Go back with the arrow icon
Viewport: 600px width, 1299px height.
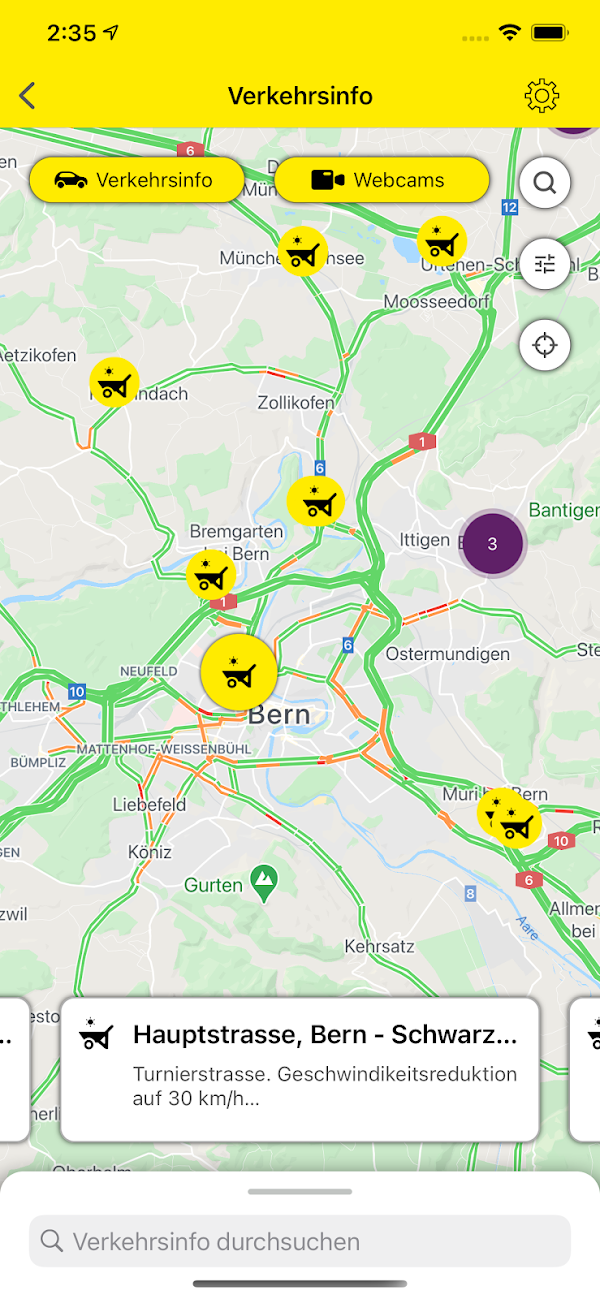pyautogui.click(x=28, y=96)
